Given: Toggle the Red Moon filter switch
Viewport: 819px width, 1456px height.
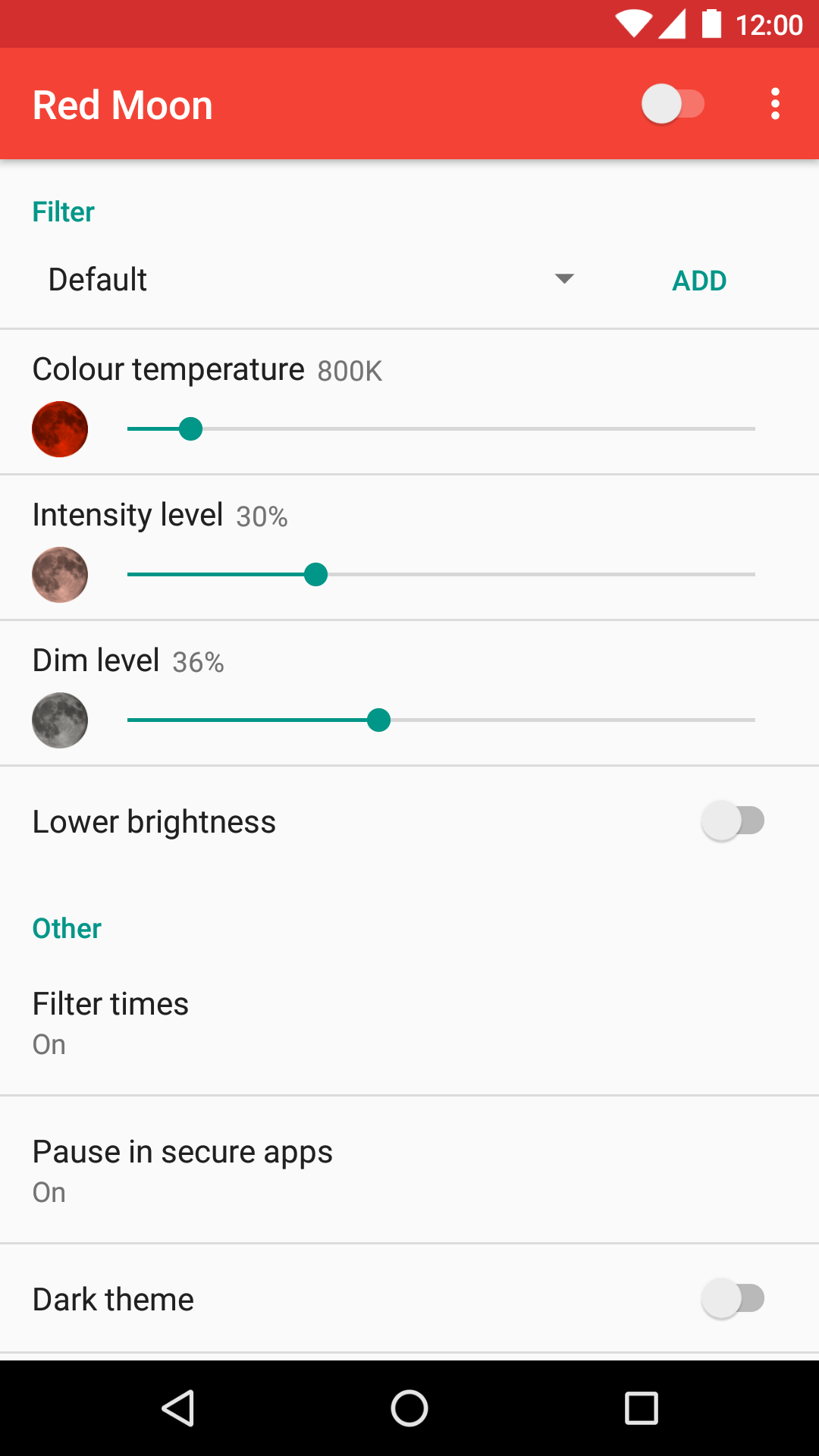Looking at the screenshot, I should click(x=673, y=104).
